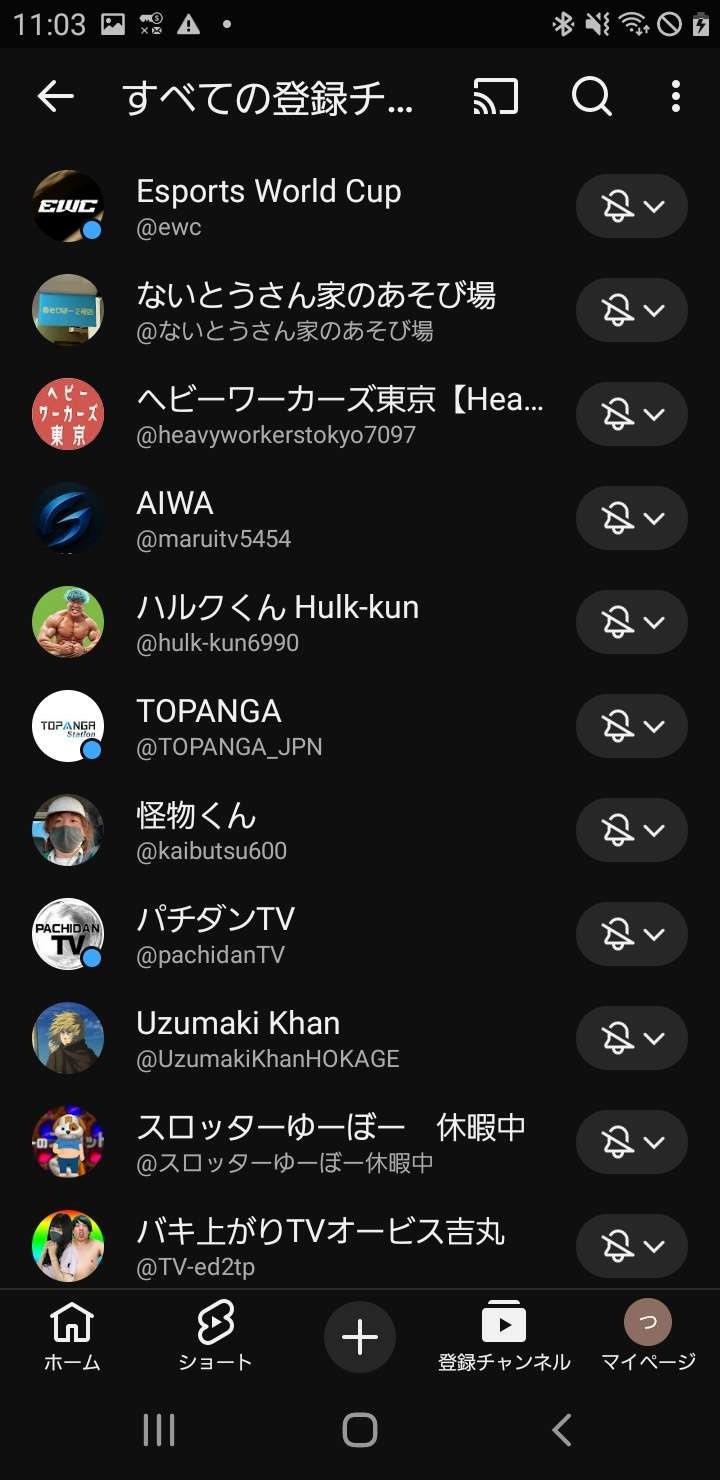Screen dimensions: 720x1480
Task: Open search in the app bar
Action: 591,97
